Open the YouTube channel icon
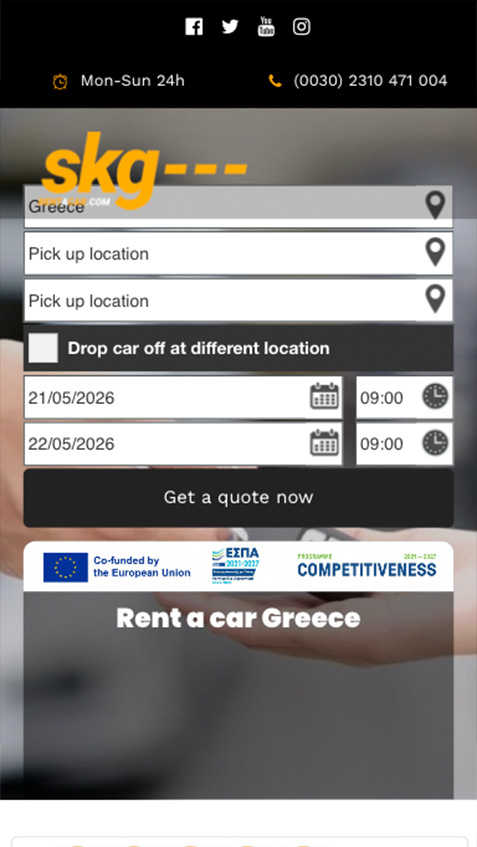 pyautogui.click(x=266, y=26)
